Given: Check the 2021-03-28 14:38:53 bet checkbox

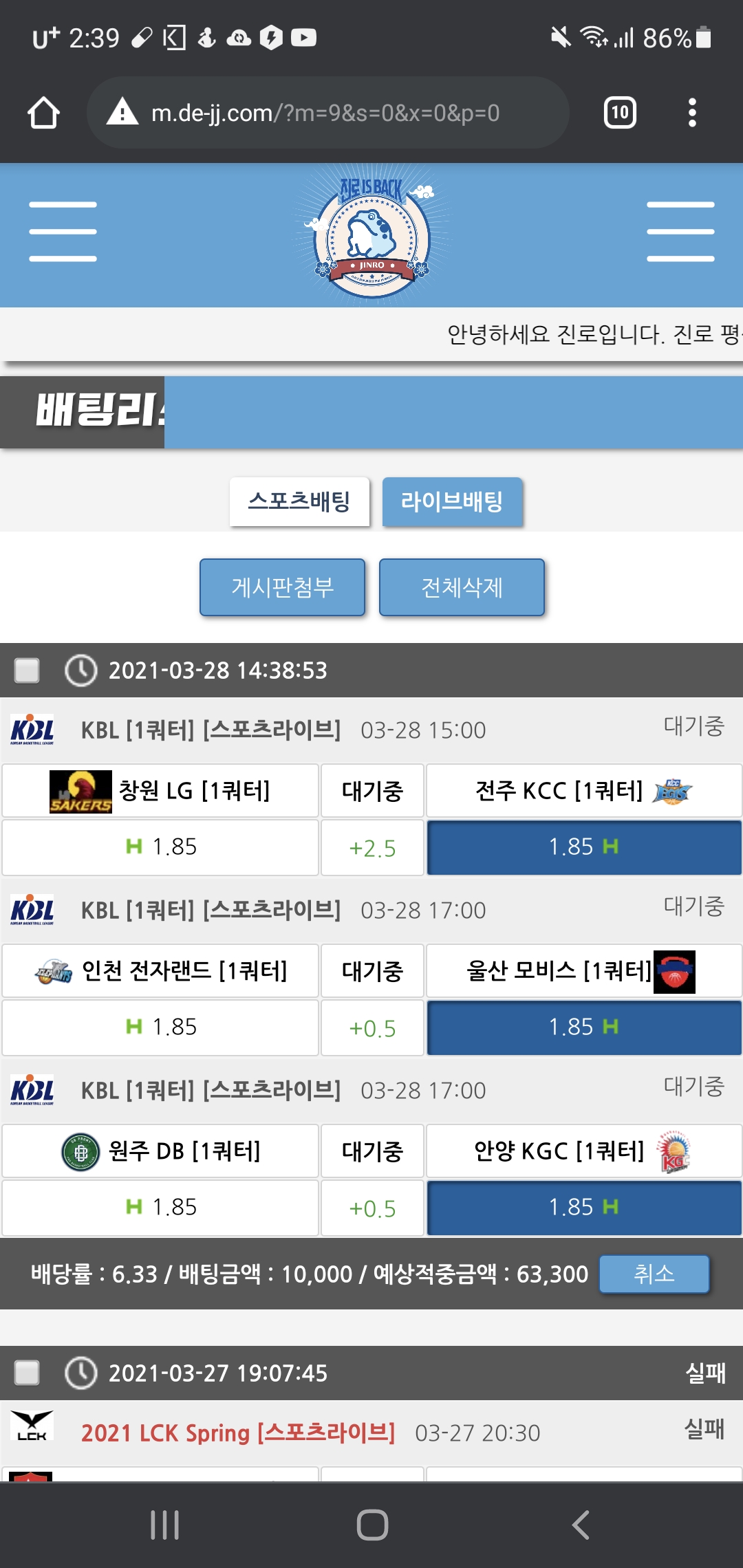Looking at the screenshot, I should [x=28, y=671].
